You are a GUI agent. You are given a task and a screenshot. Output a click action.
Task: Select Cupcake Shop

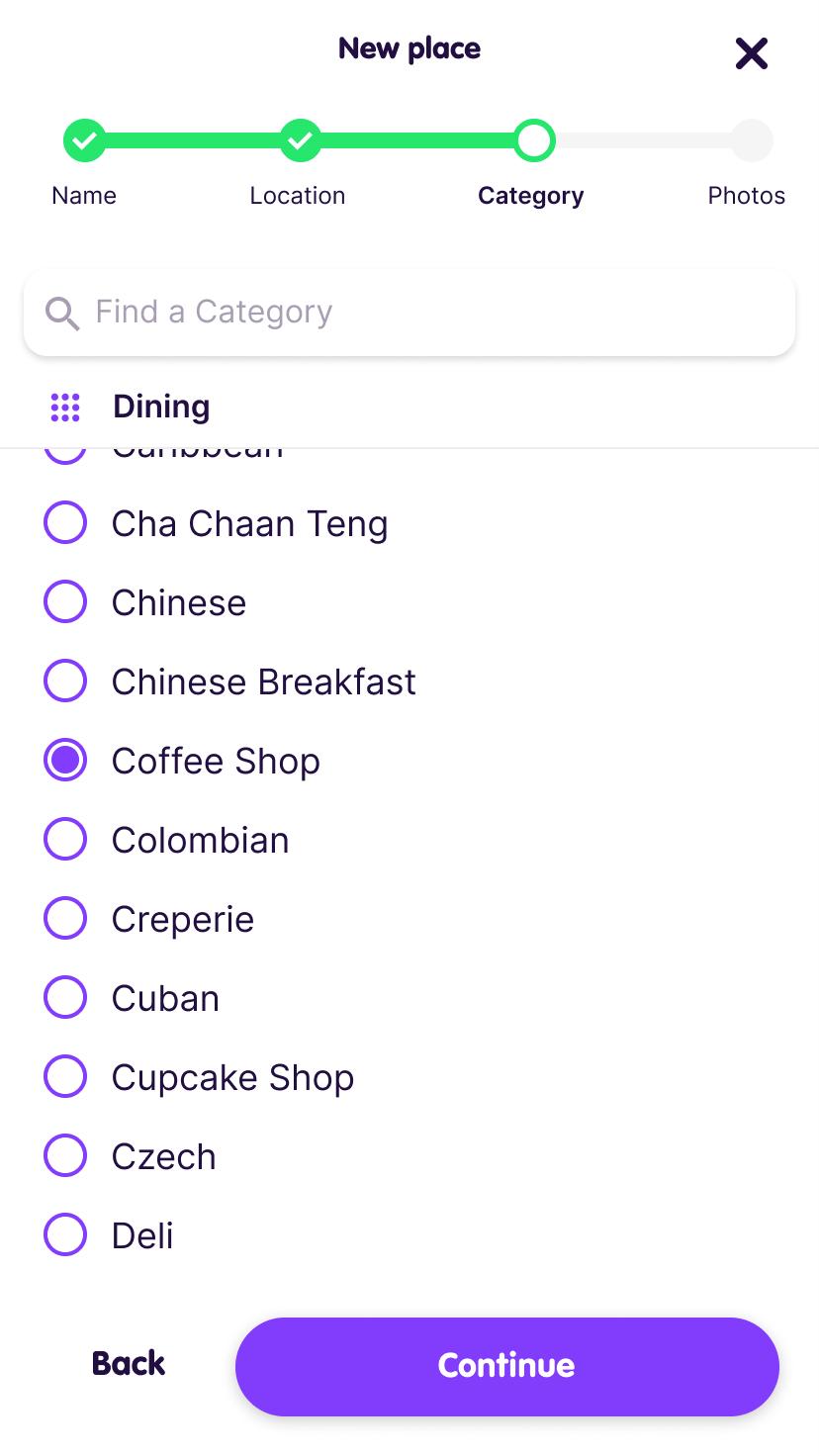(x=232, y=1076)
